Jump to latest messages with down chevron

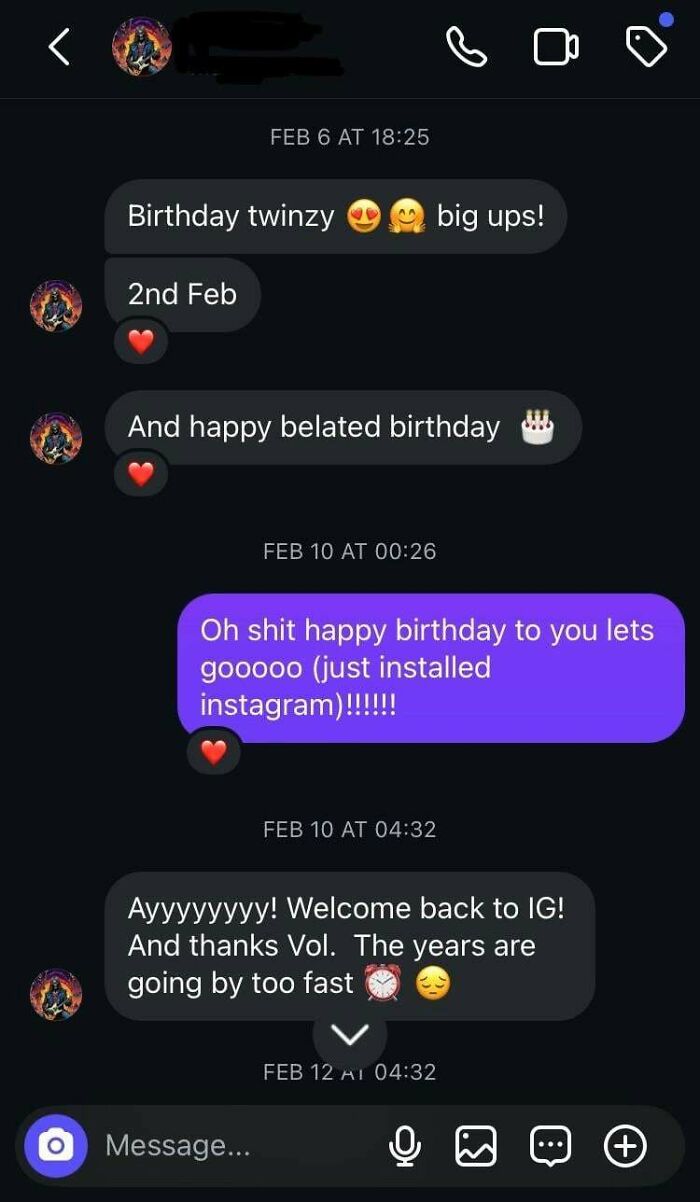tap(350, 1035)
